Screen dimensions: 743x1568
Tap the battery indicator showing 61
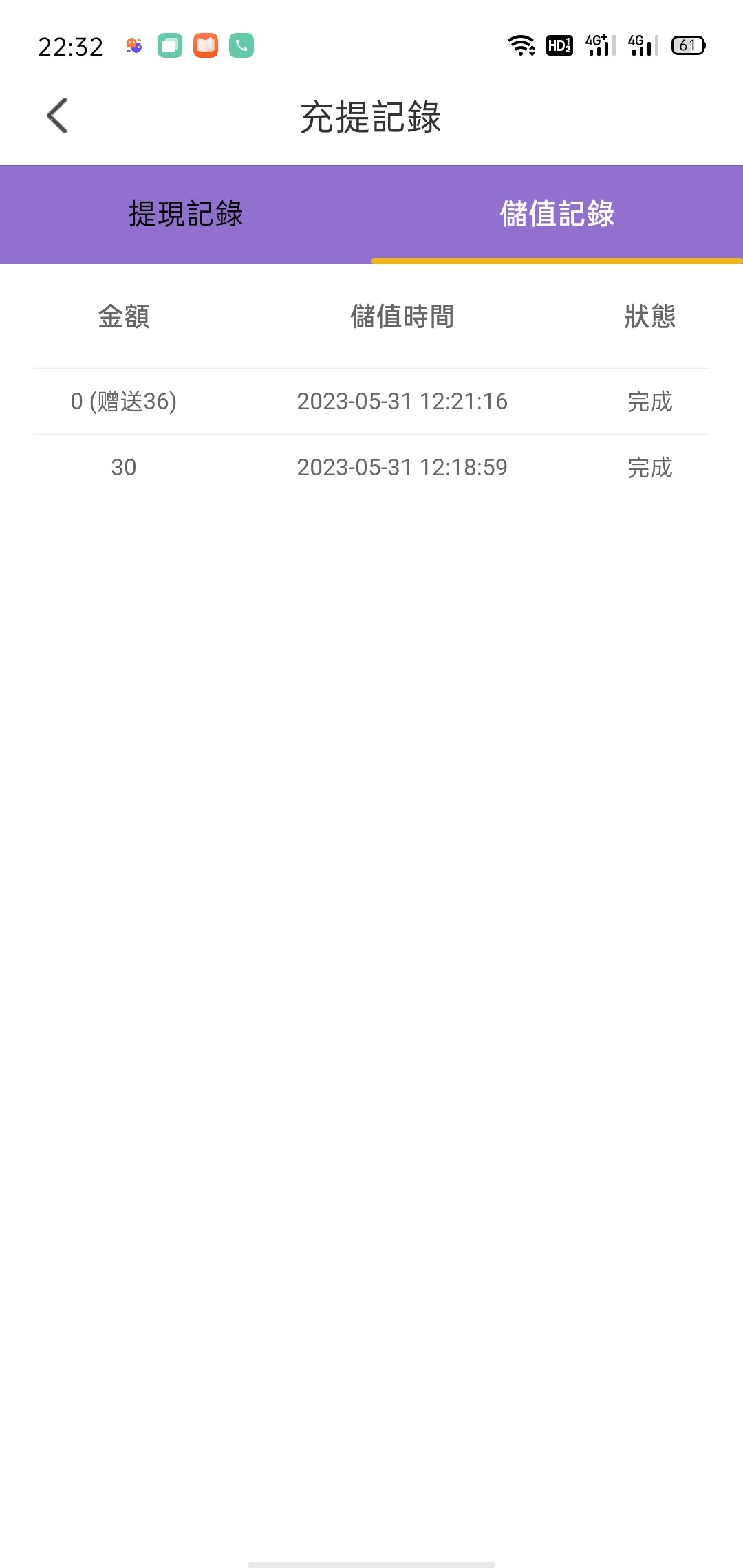coord(690,46)
